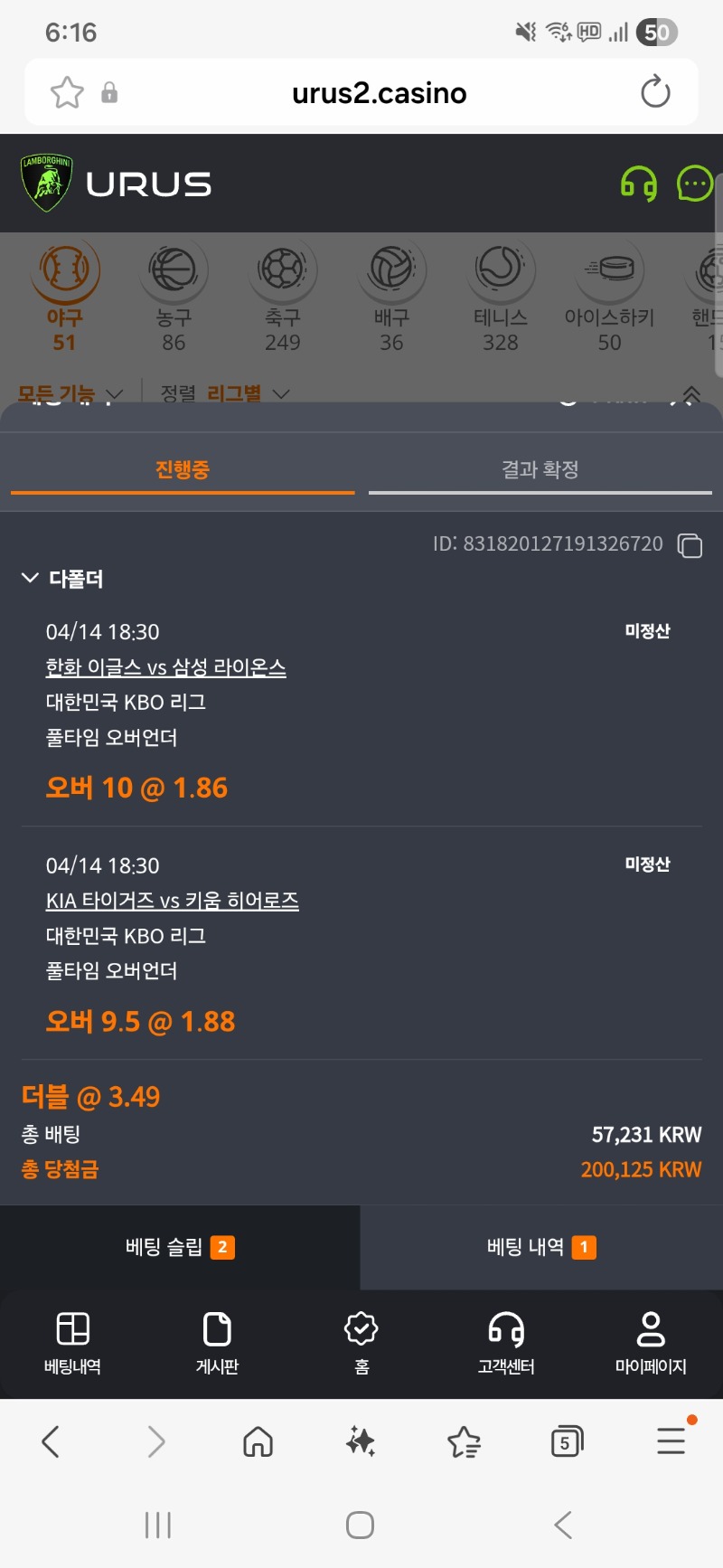This screenshot has height=1568, width=723.
Task: Open the headset support icon in header
Action: point(639,184)
